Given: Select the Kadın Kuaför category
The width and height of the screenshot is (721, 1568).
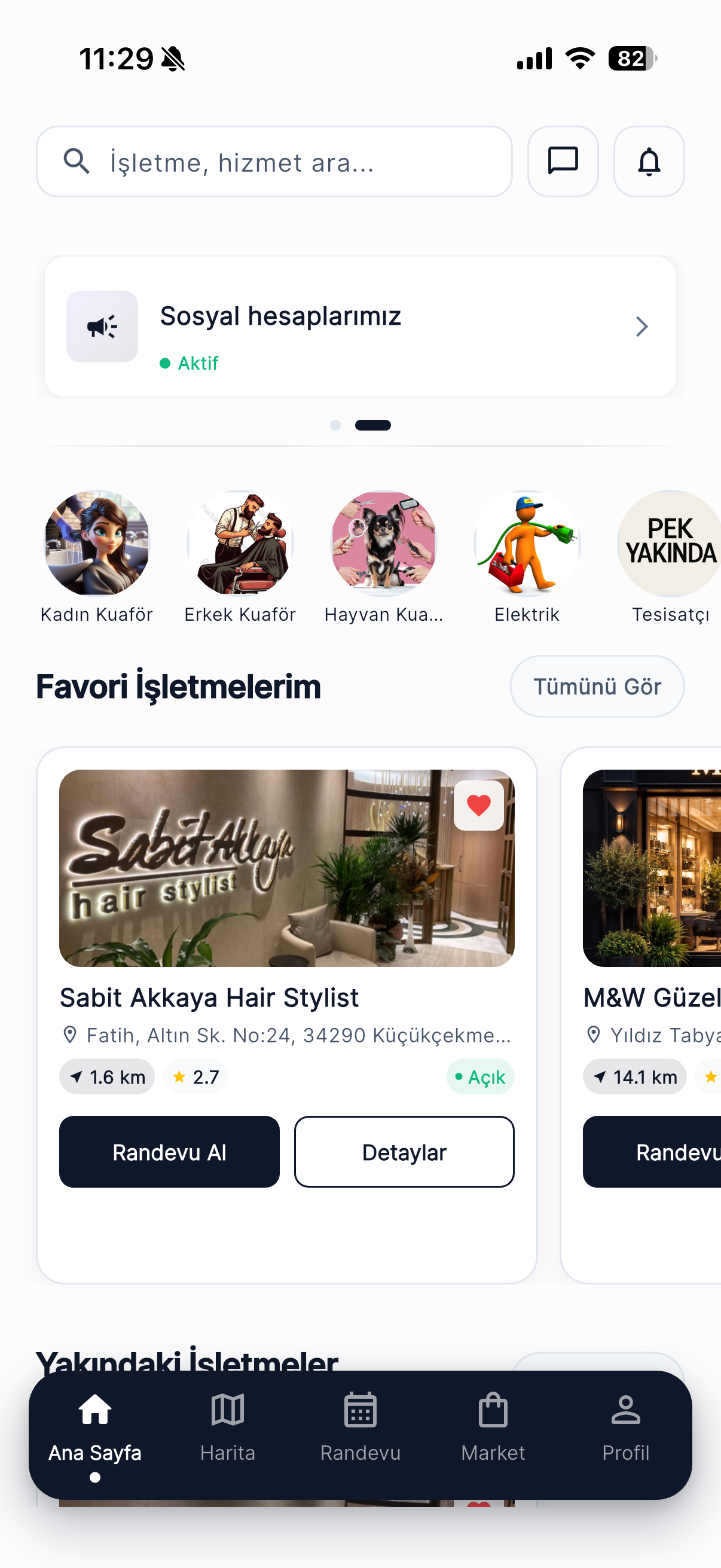Looking at the screenshot, I should click(x=97, y=544).
